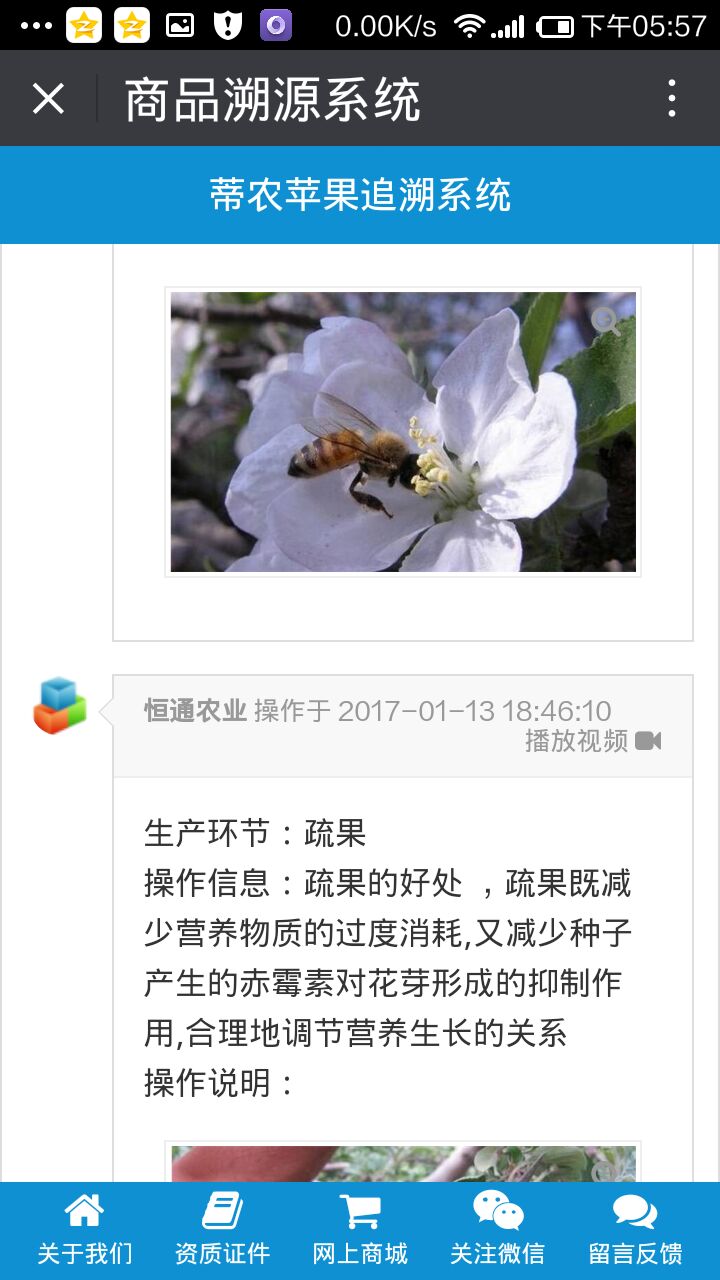Image resolution: width=720 pixels, height=1280 pixels.
Task: Switch to 网上商城 shop
Action: click(x=360, y=1231)
